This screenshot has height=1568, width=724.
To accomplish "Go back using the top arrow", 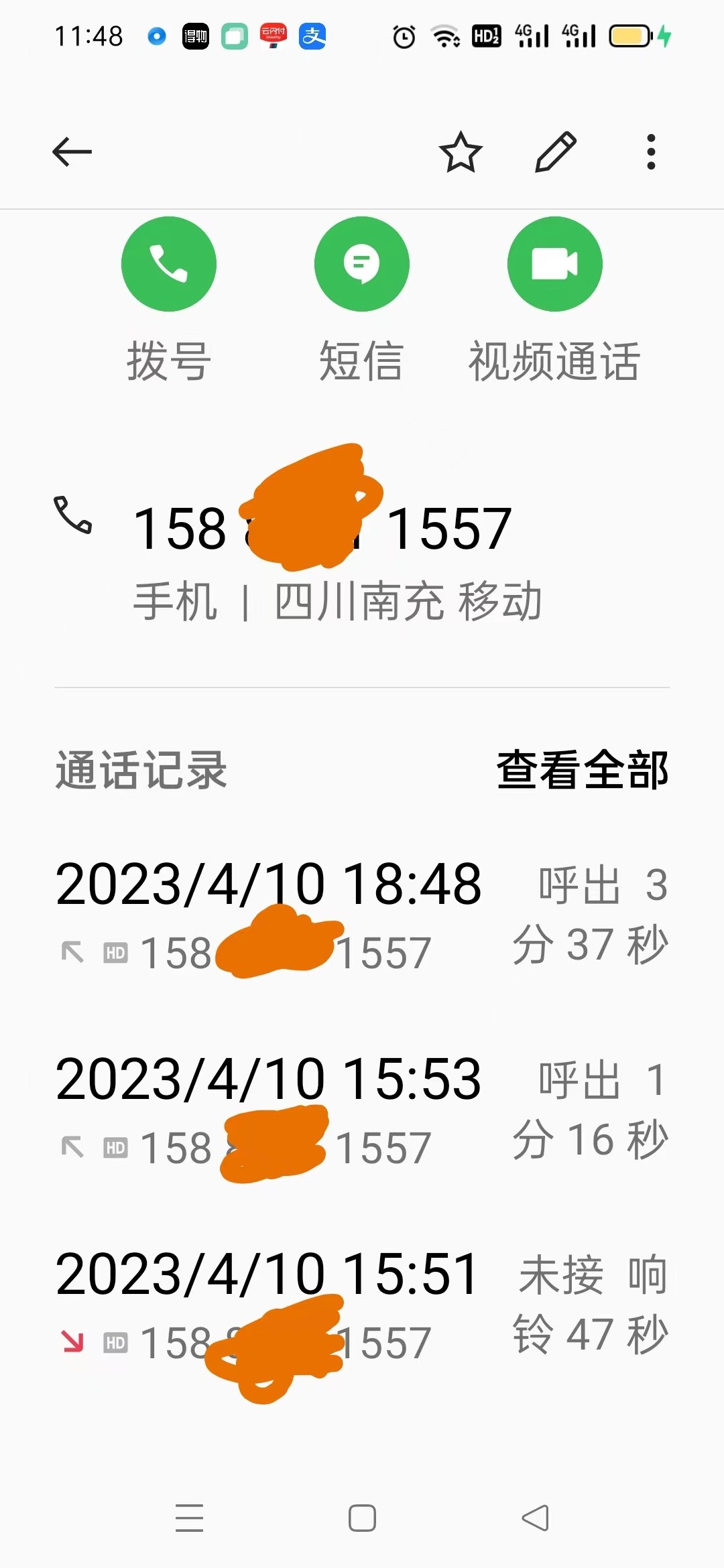I will point(72,151).
